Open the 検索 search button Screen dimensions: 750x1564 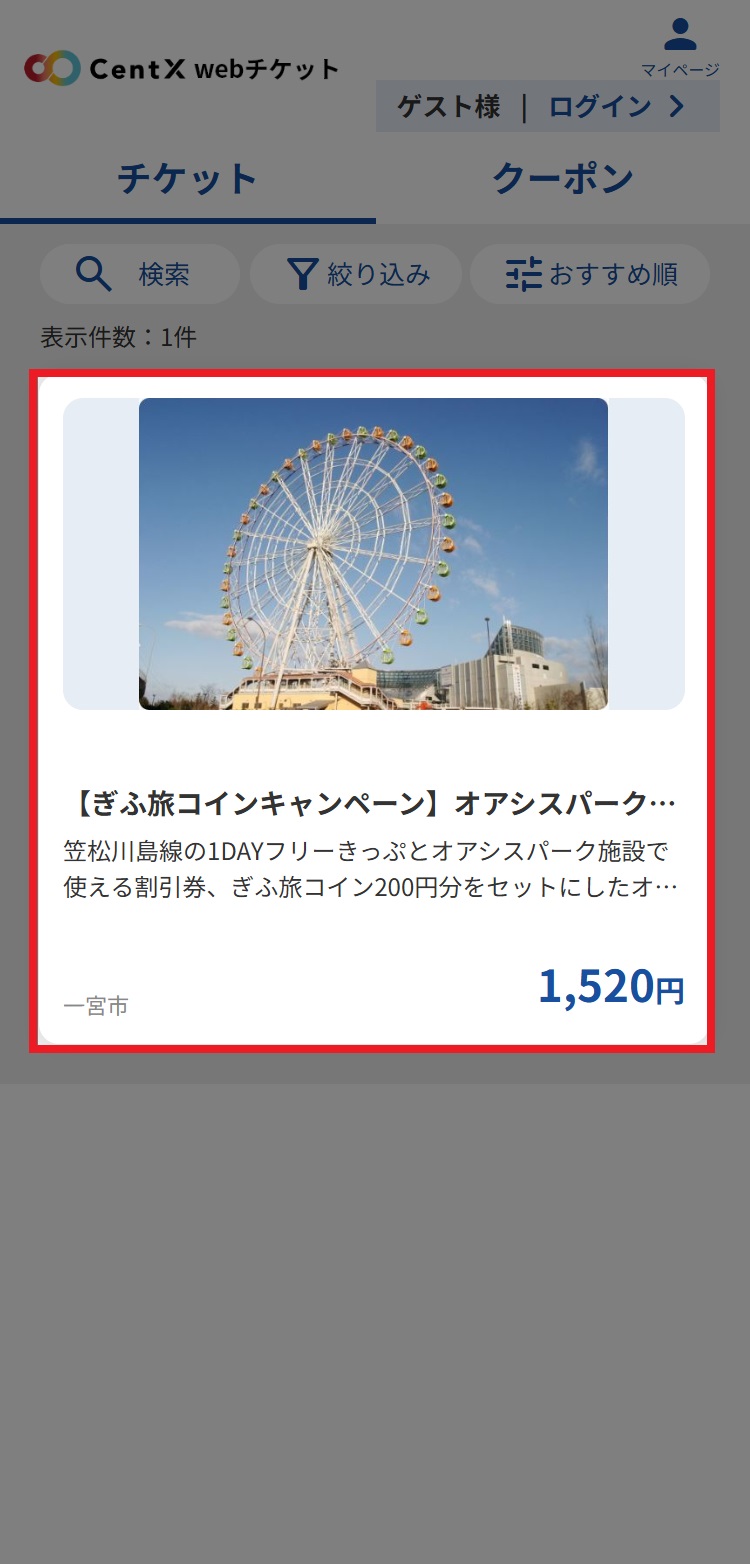click(x=139, y=274)
